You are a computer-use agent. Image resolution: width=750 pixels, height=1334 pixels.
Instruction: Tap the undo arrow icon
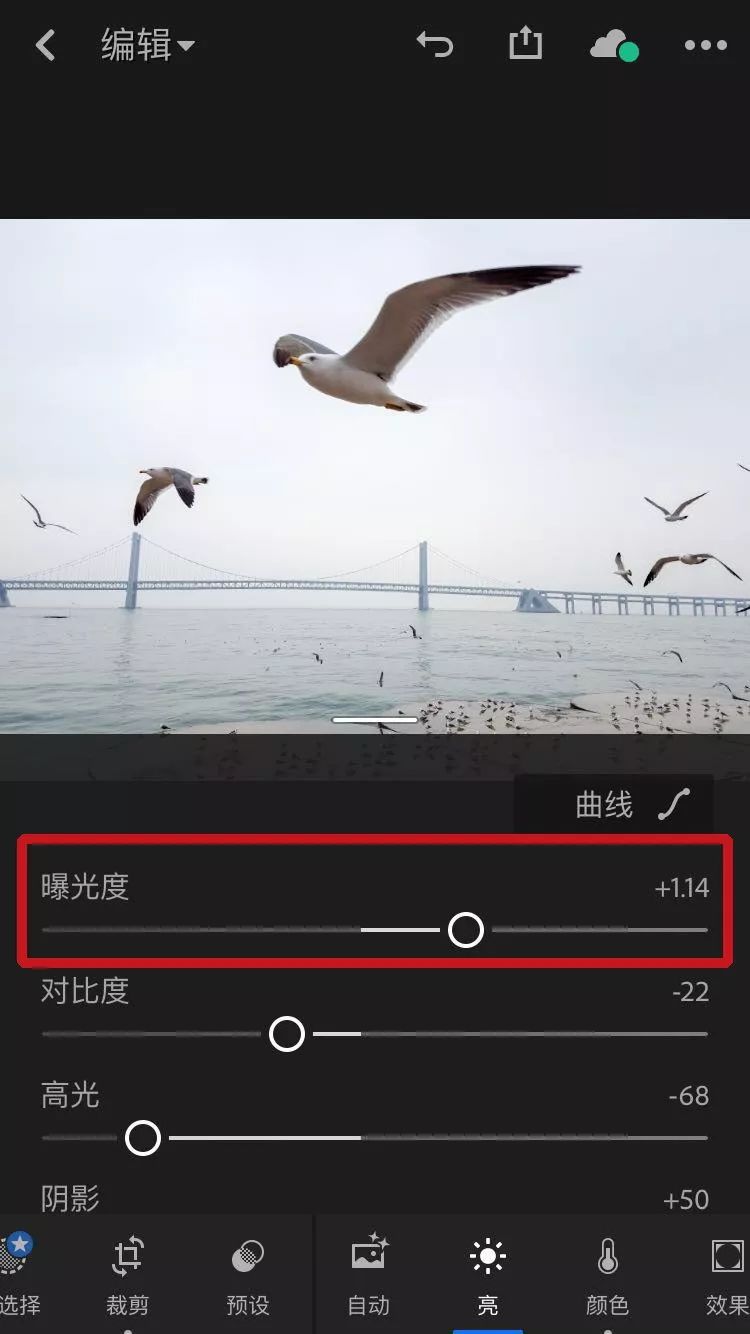tap(434, 44)
